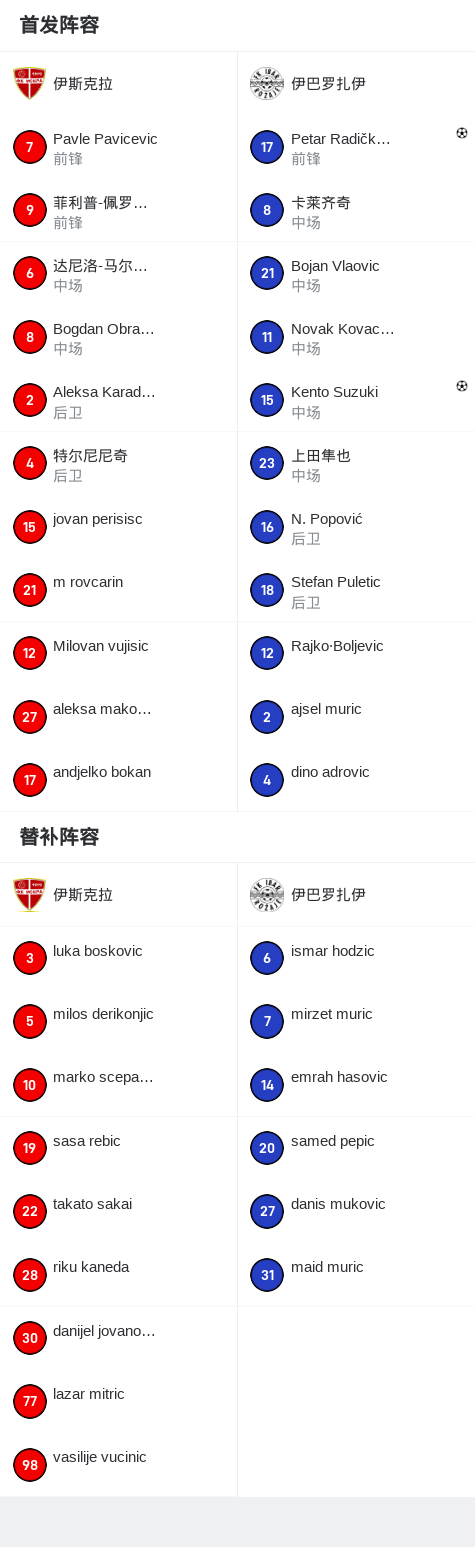
Task: Select jovan perisisc from the lineup
Action: point(118,527)
